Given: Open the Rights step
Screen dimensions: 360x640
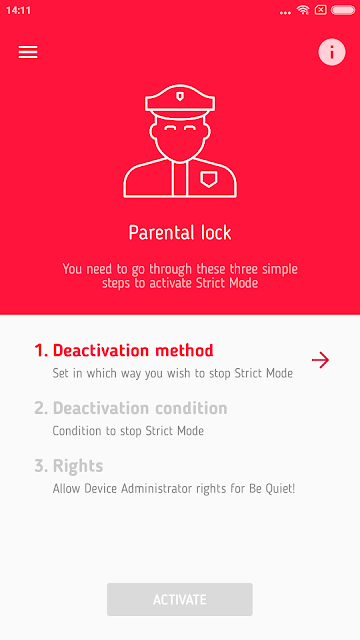Looking at the screenshot, I should pos(180,476).
